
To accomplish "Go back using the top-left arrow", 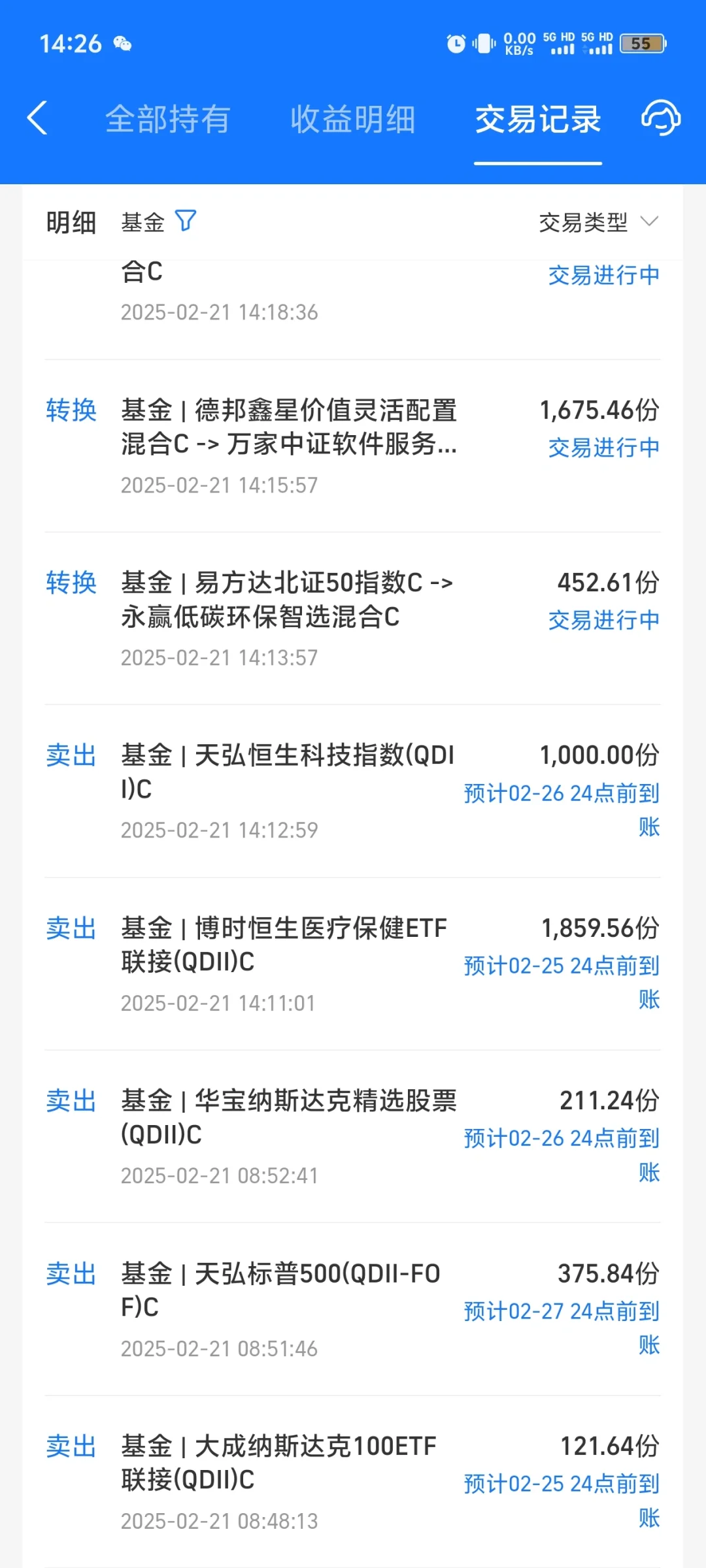I will pyautogui.click(x=37, y=118).
